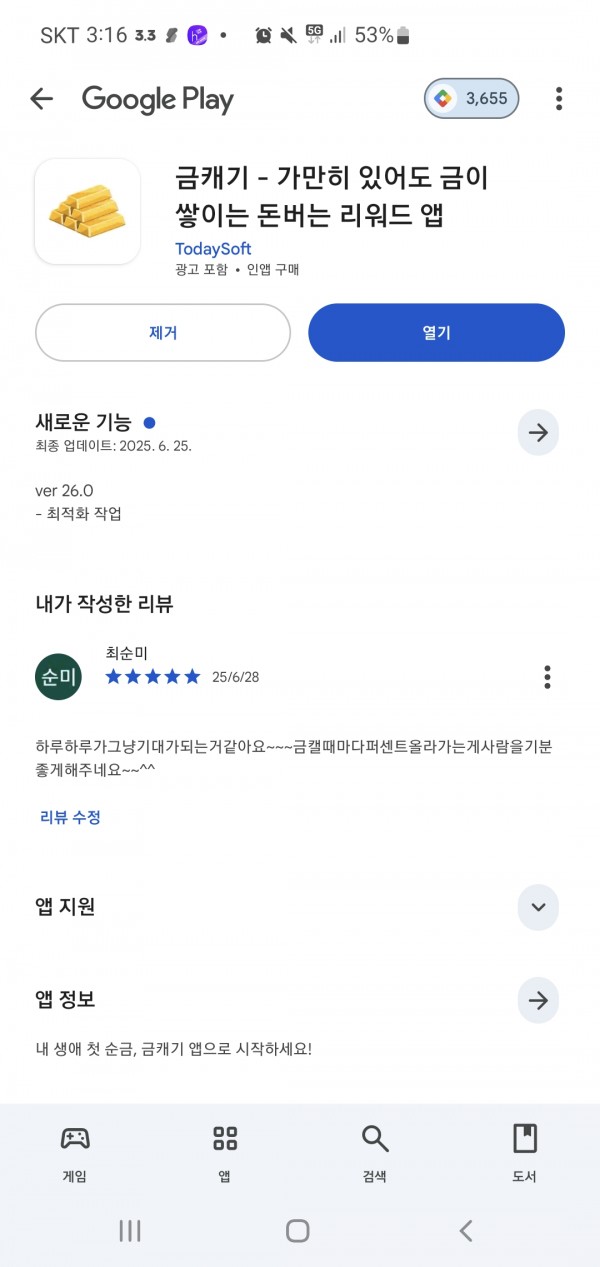
Task: Switch to the 검색 tab
Action: [375, 1153]
